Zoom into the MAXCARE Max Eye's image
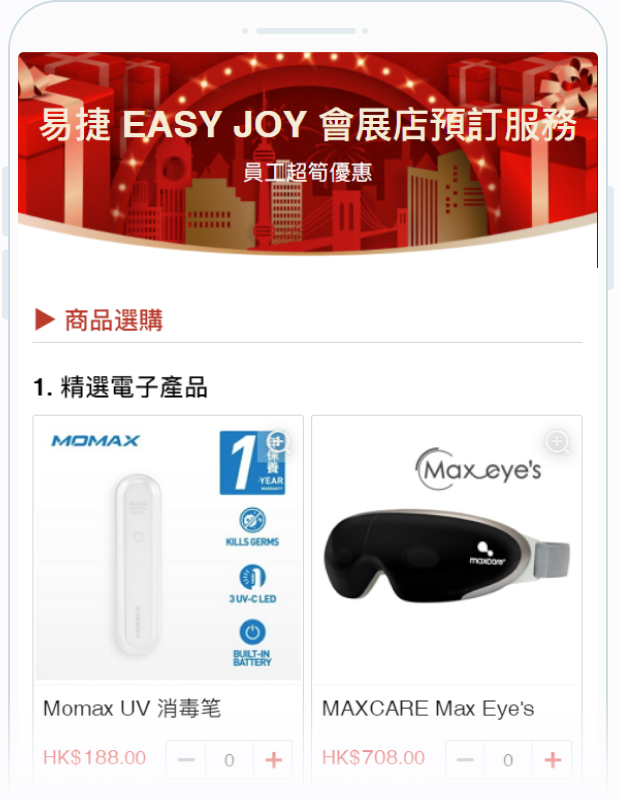 [x=557, y=443]
